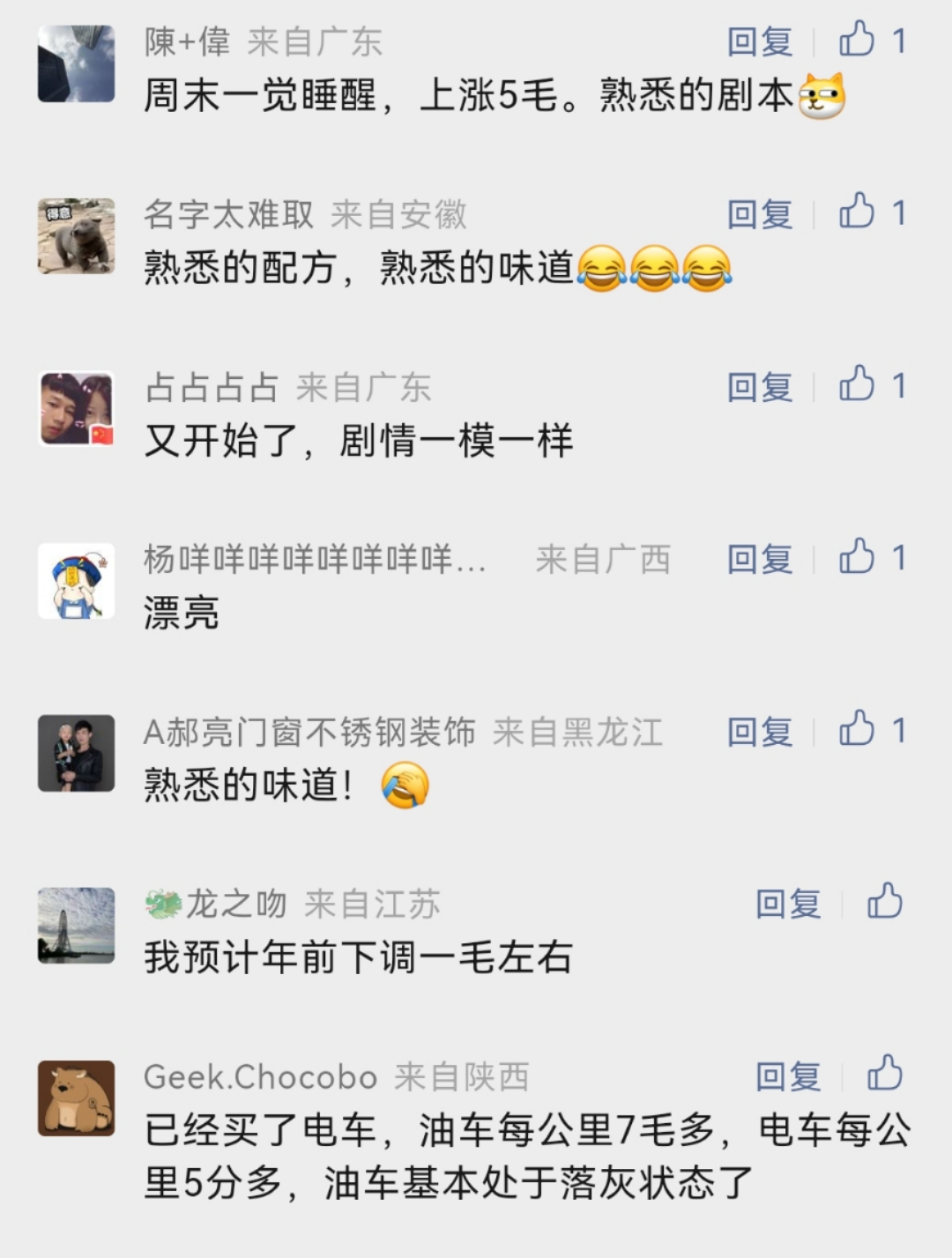Like 占占占占's comment 又开始了

[x=857, y=385]
